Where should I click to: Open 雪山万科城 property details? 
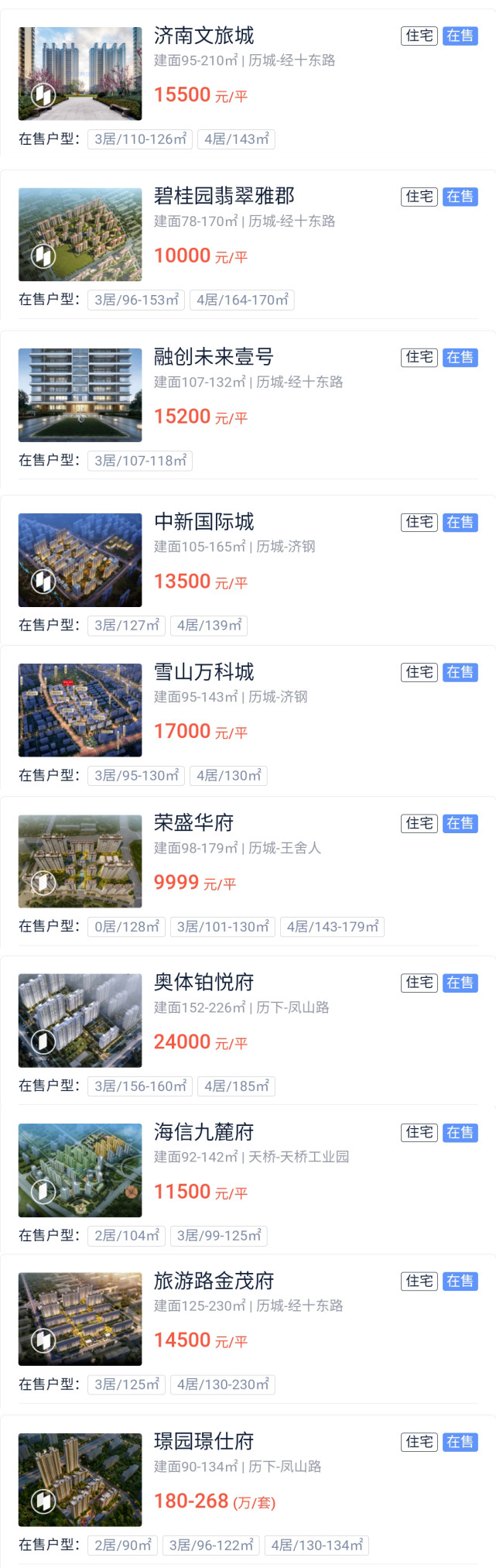point(204,672)
